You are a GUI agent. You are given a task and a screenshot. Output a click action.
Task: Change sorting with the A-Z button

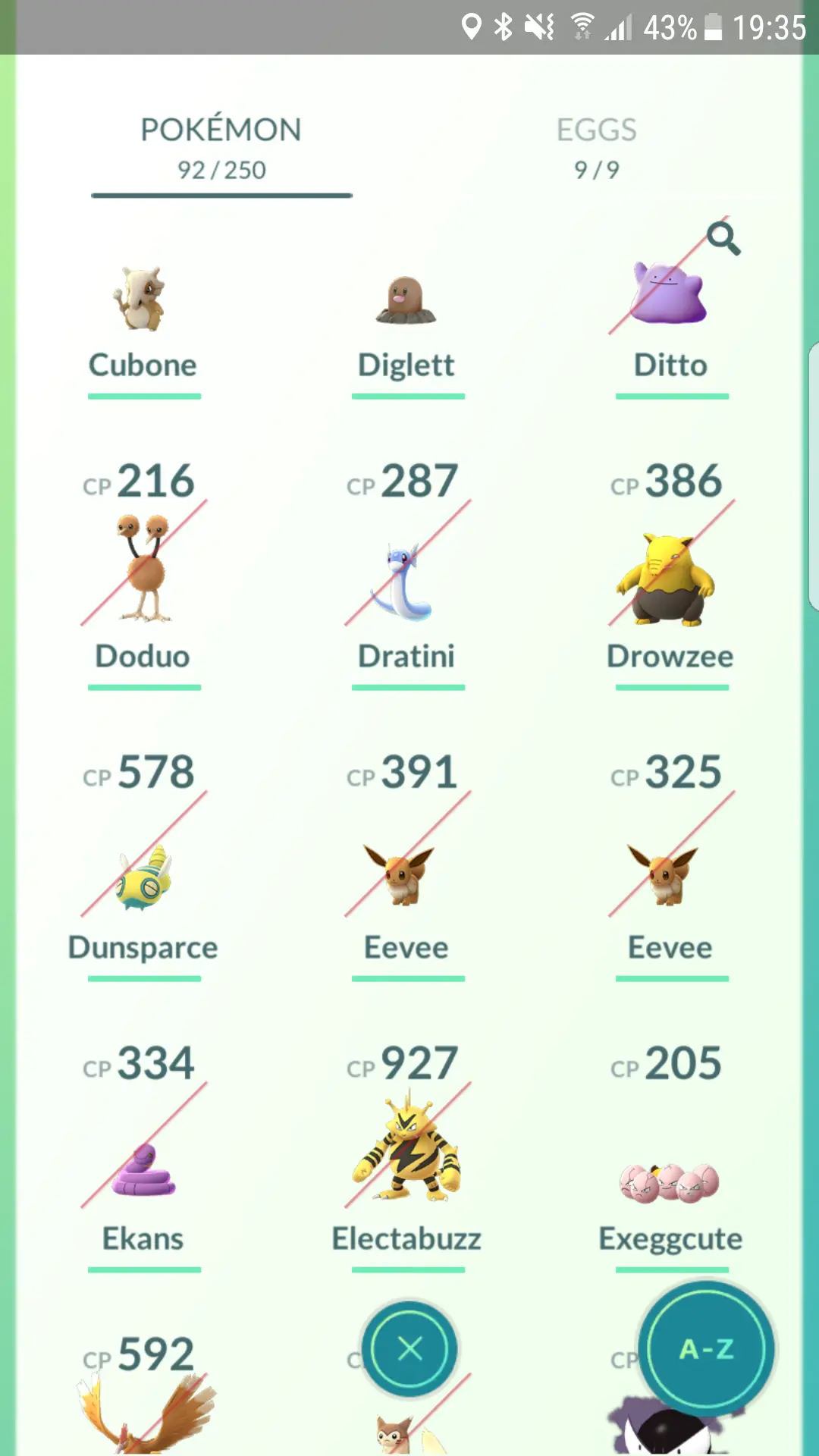706,1349
